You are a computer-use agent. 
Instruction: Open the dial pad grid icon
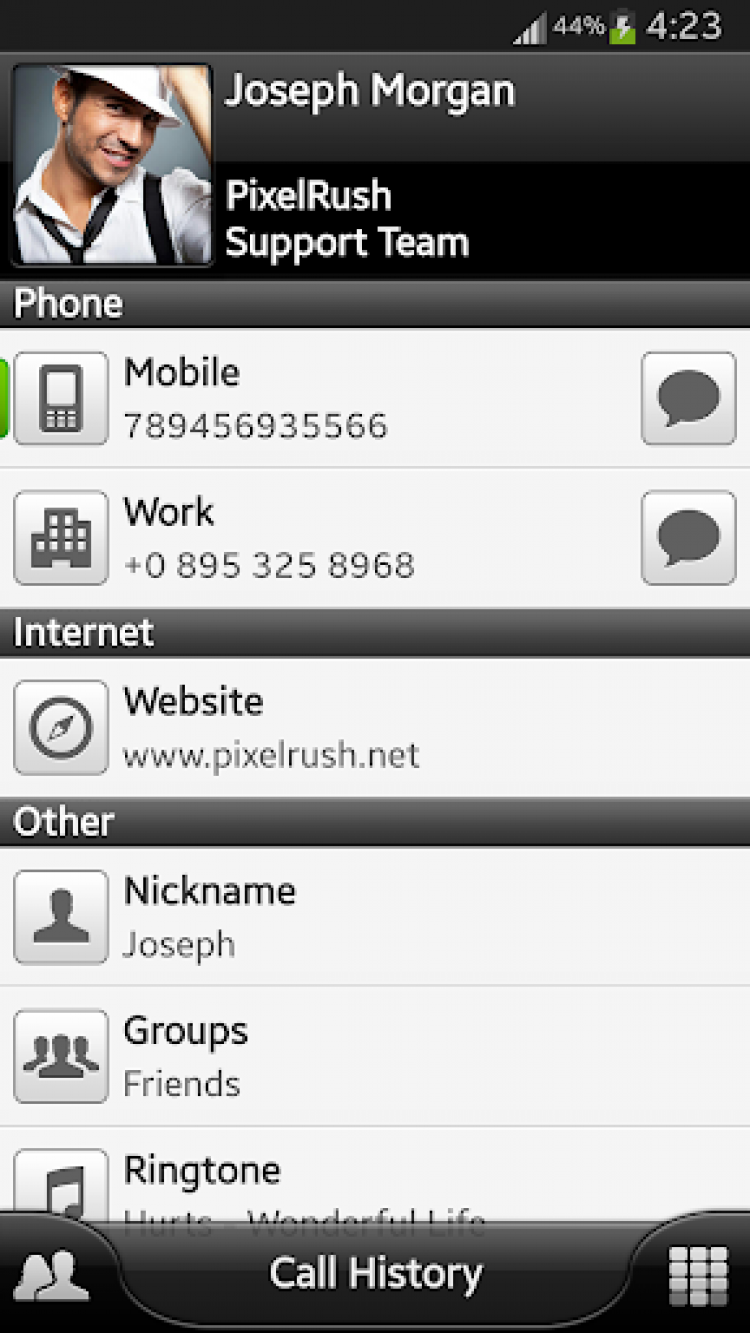click(x=698, y=1275)
